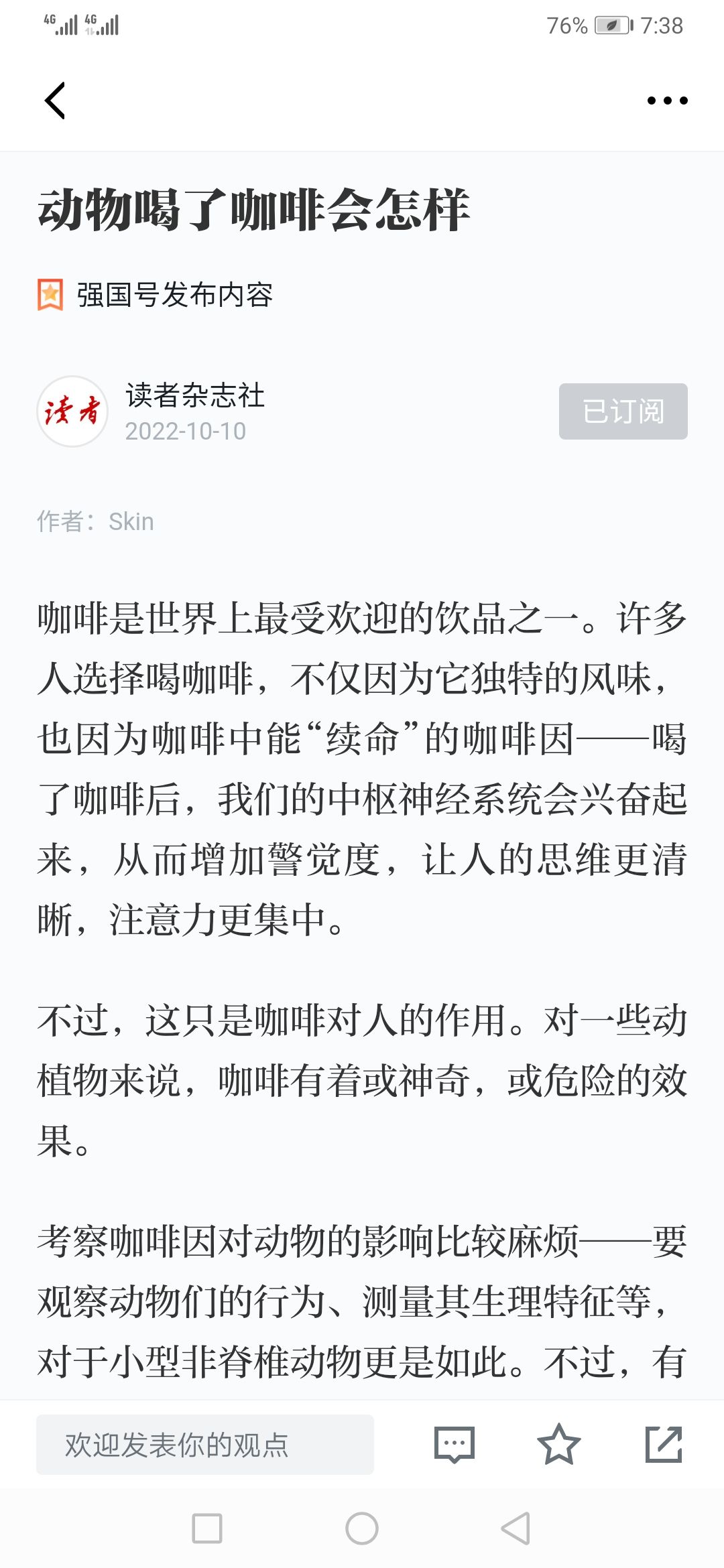Tap the 欢迎发表你的观点 comment box
The width and height of the screenshot is (724, 1568).
point(205,1444)
